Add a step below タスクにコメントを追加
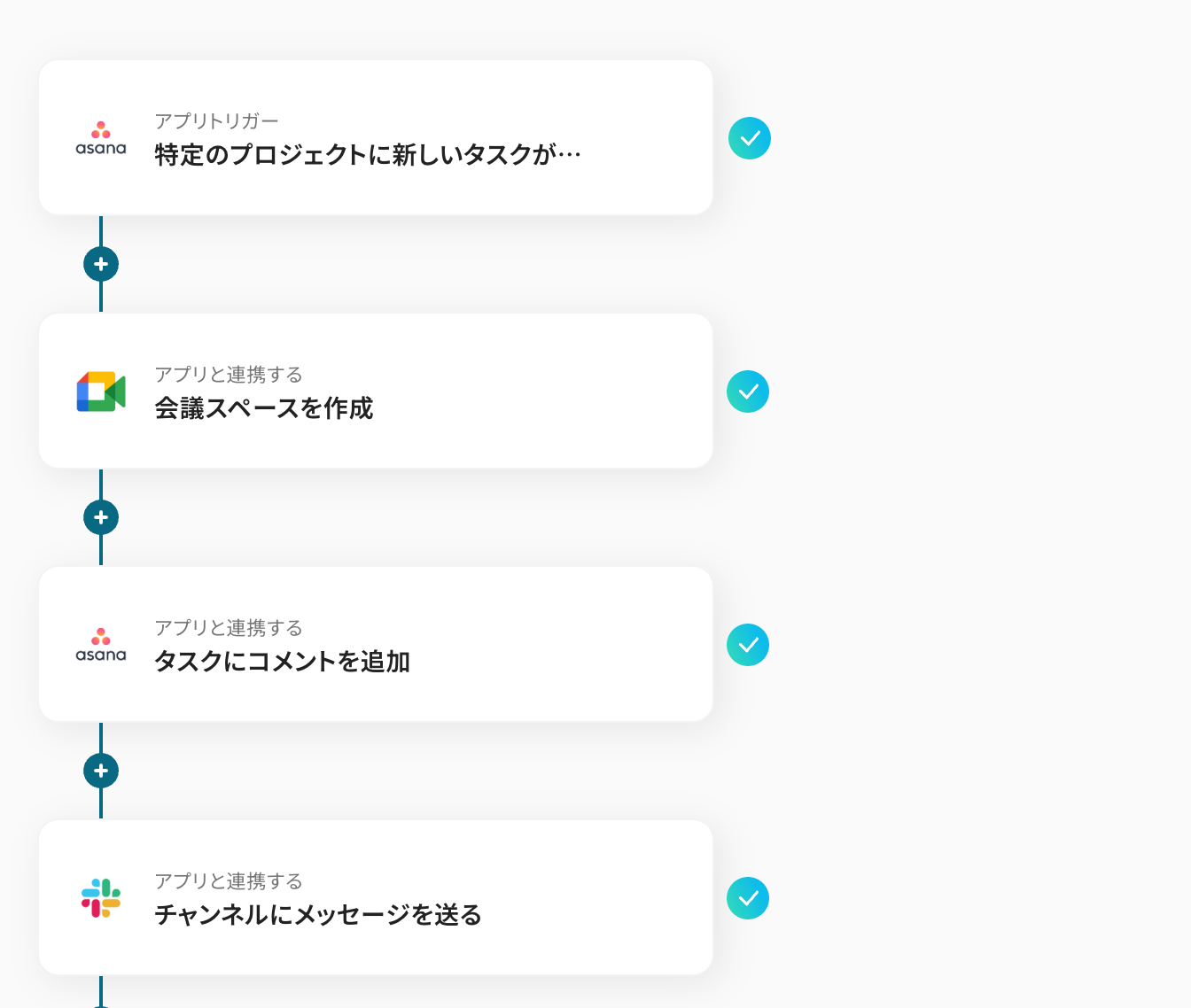 click(x=101, y=771)
